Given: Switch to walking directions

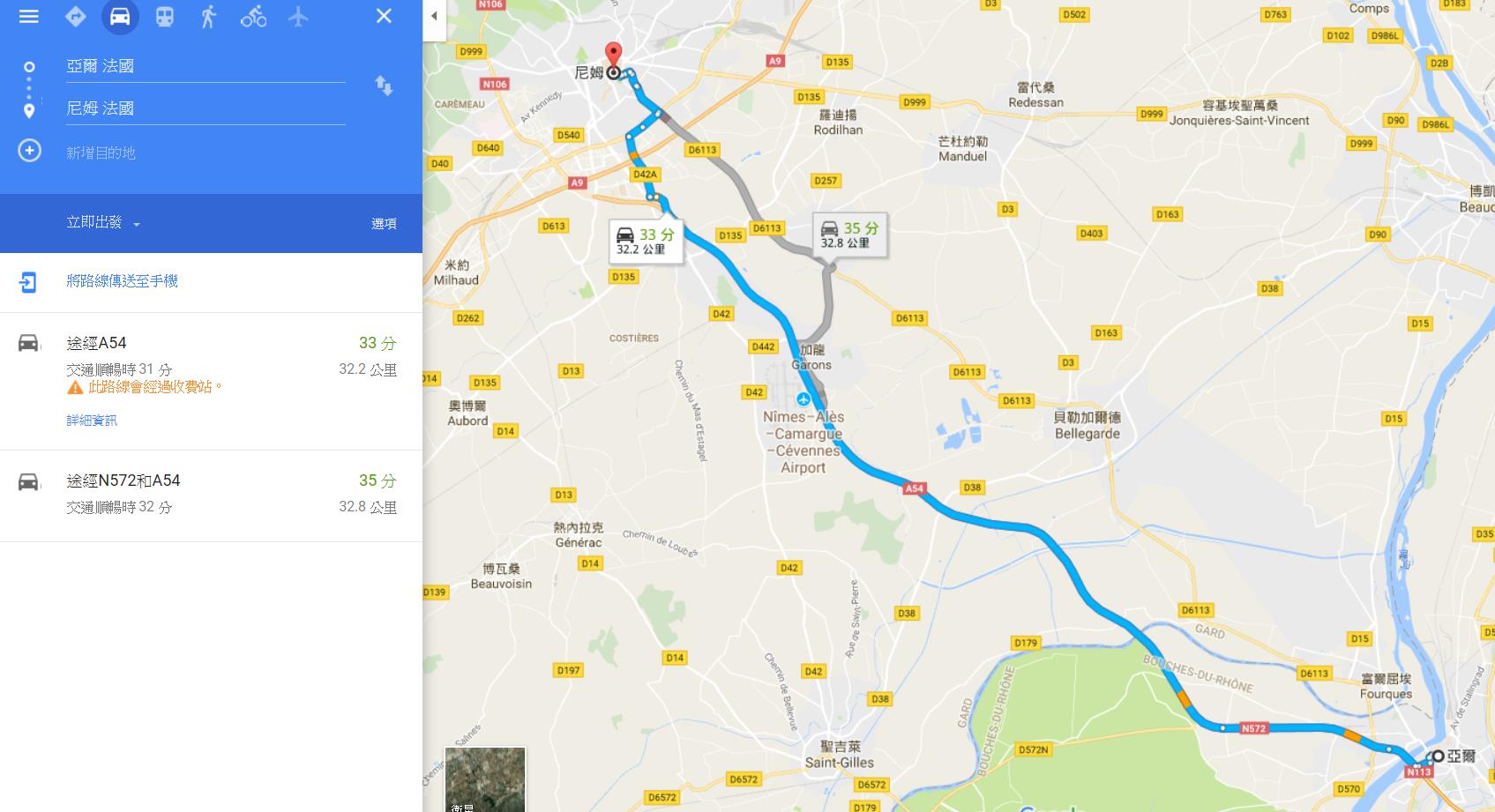Looking at the screenshot, I should 208,16.
